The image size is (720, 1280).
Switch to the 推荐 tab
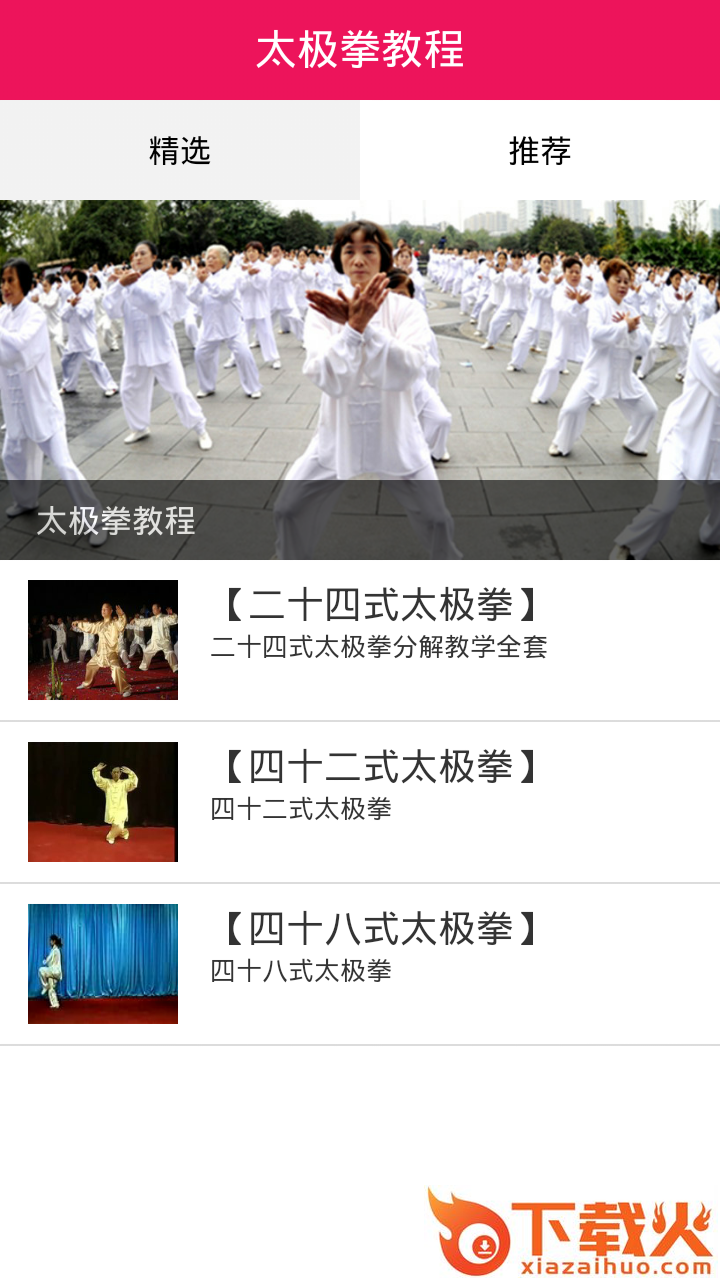coord(540,150)
